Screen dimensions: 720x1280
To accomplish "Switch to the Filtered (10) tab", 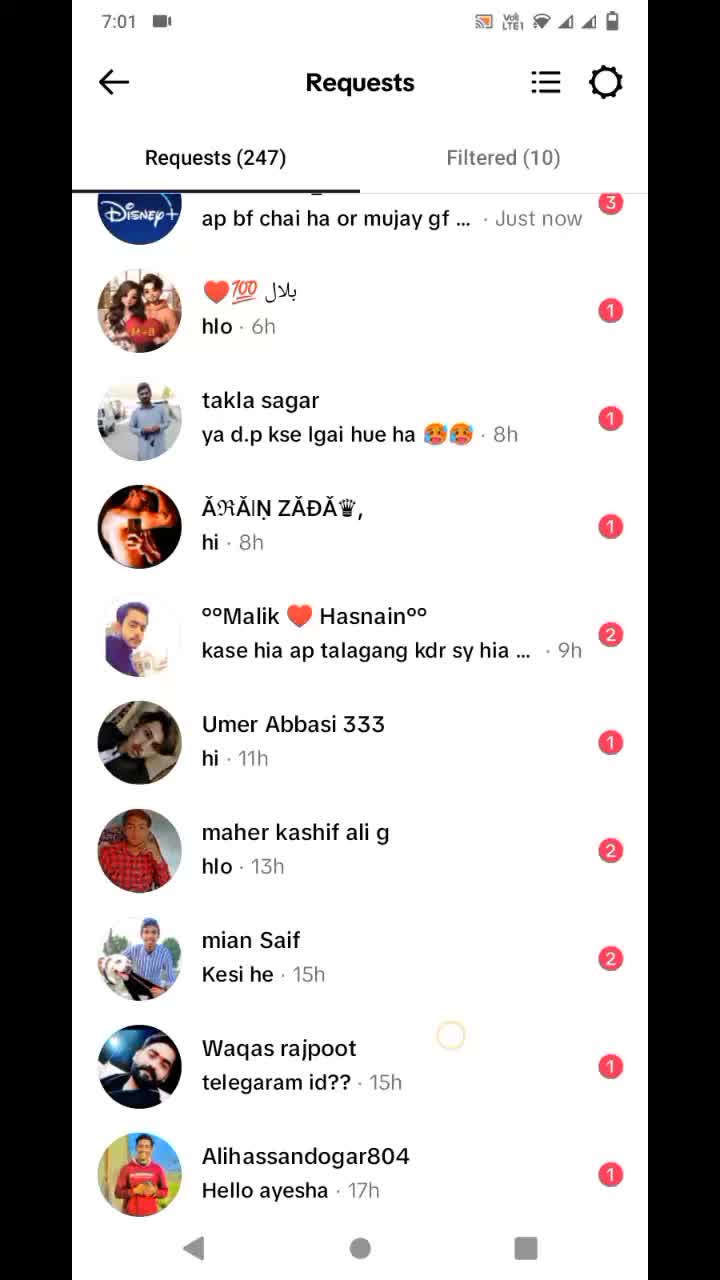I will tap(503, 158).
